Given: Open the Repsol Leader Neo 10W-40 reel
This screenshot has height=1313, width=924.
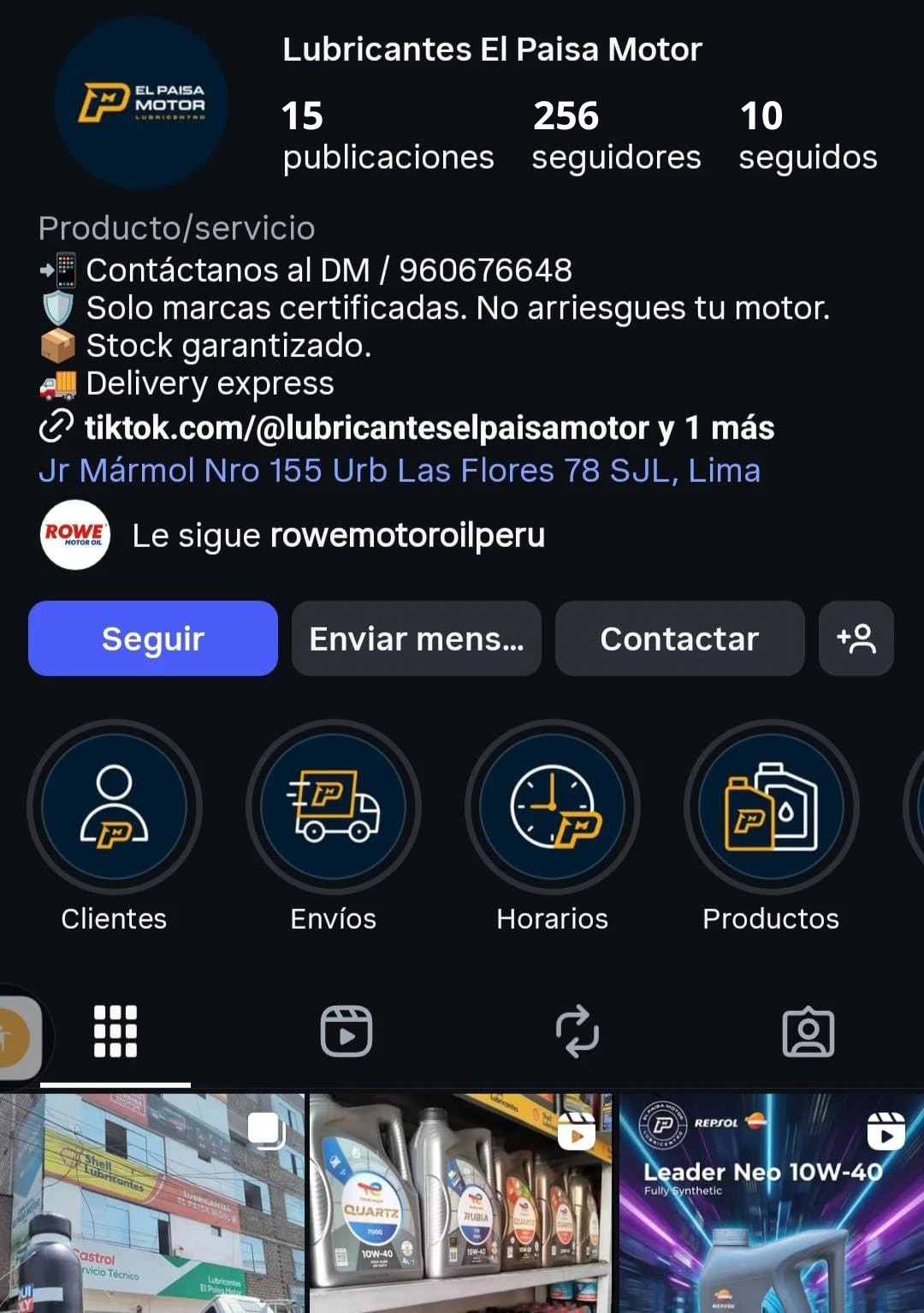Looking at the screenshot, I should pyautogui.click(x=771, y=1207).
